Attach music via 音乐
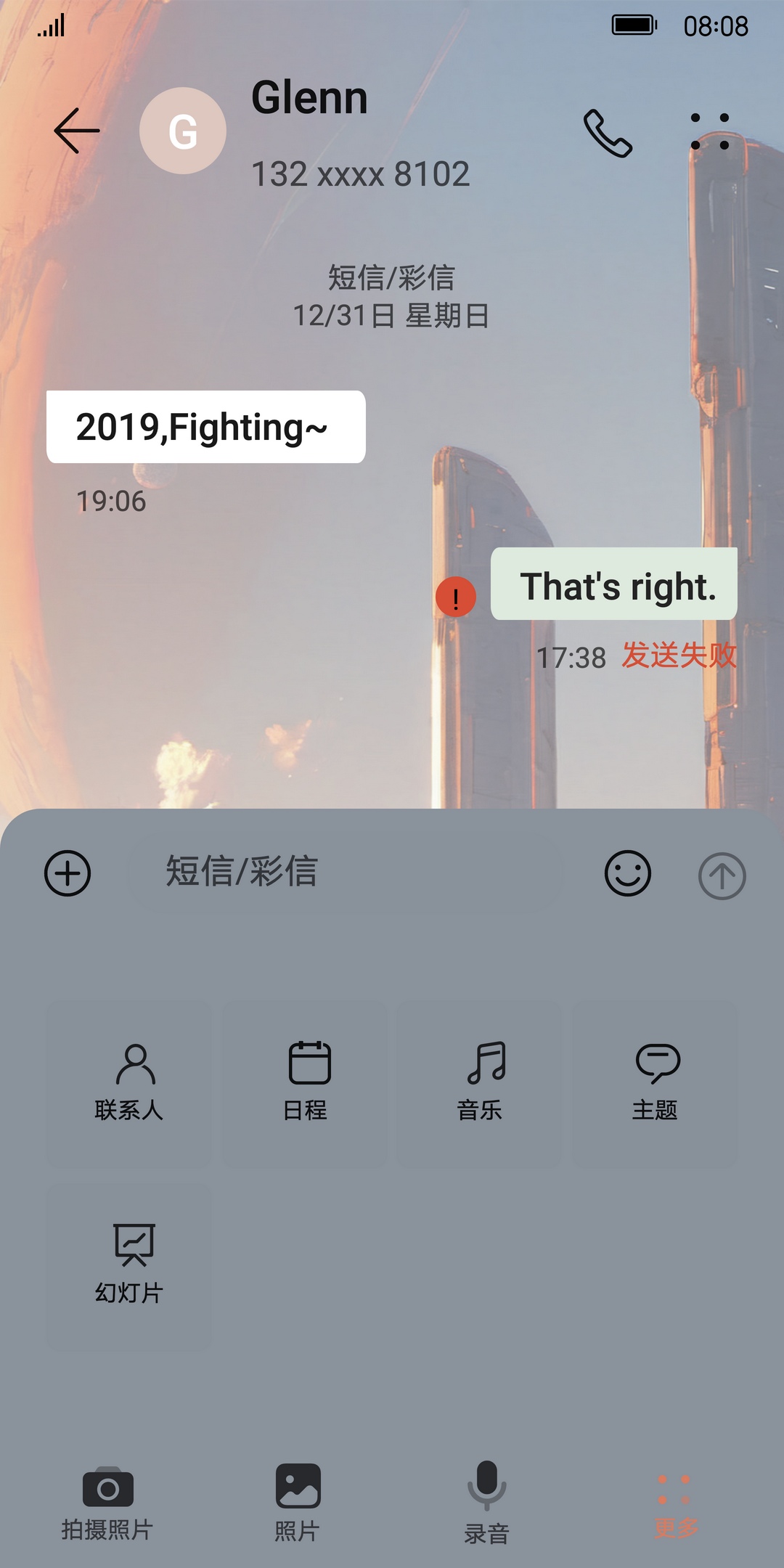Screen dimensions: 784x1568 click(479, 1082)
